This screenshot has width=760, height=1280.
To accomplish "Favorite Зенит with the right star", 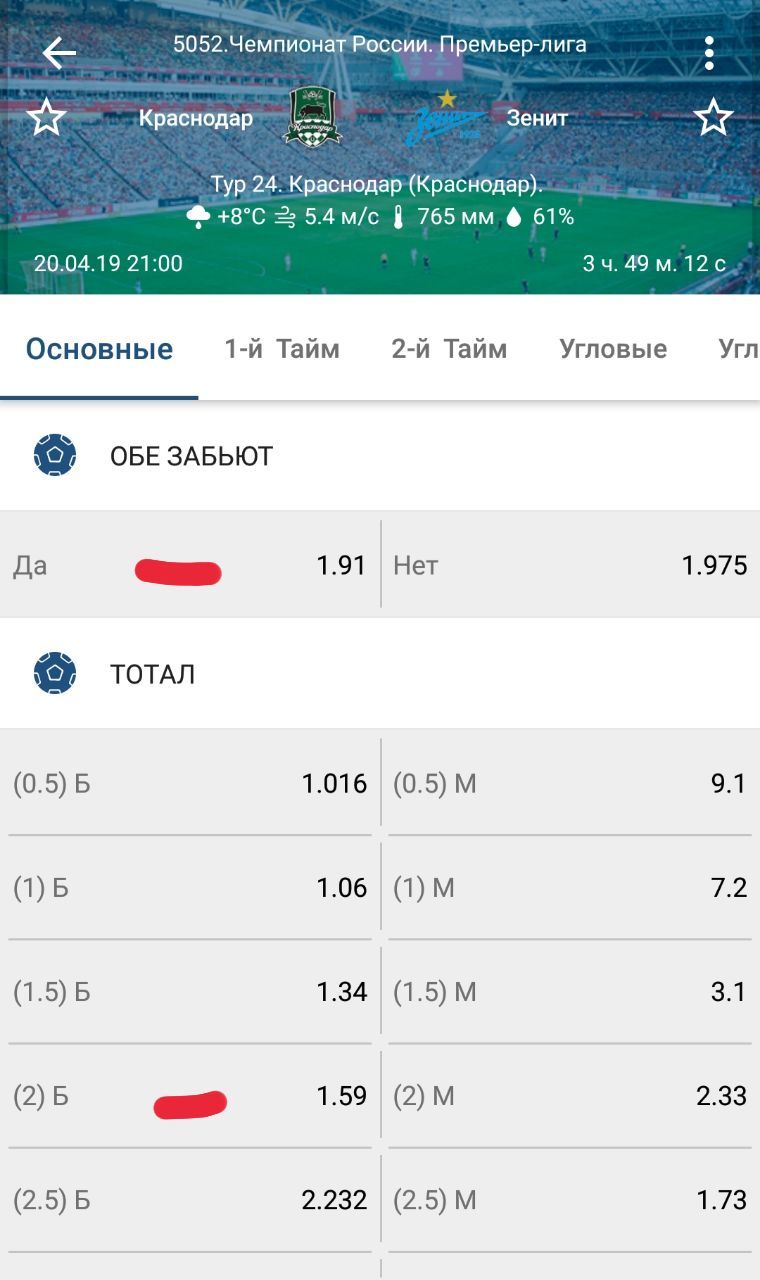I will click(x=713, y=118).
